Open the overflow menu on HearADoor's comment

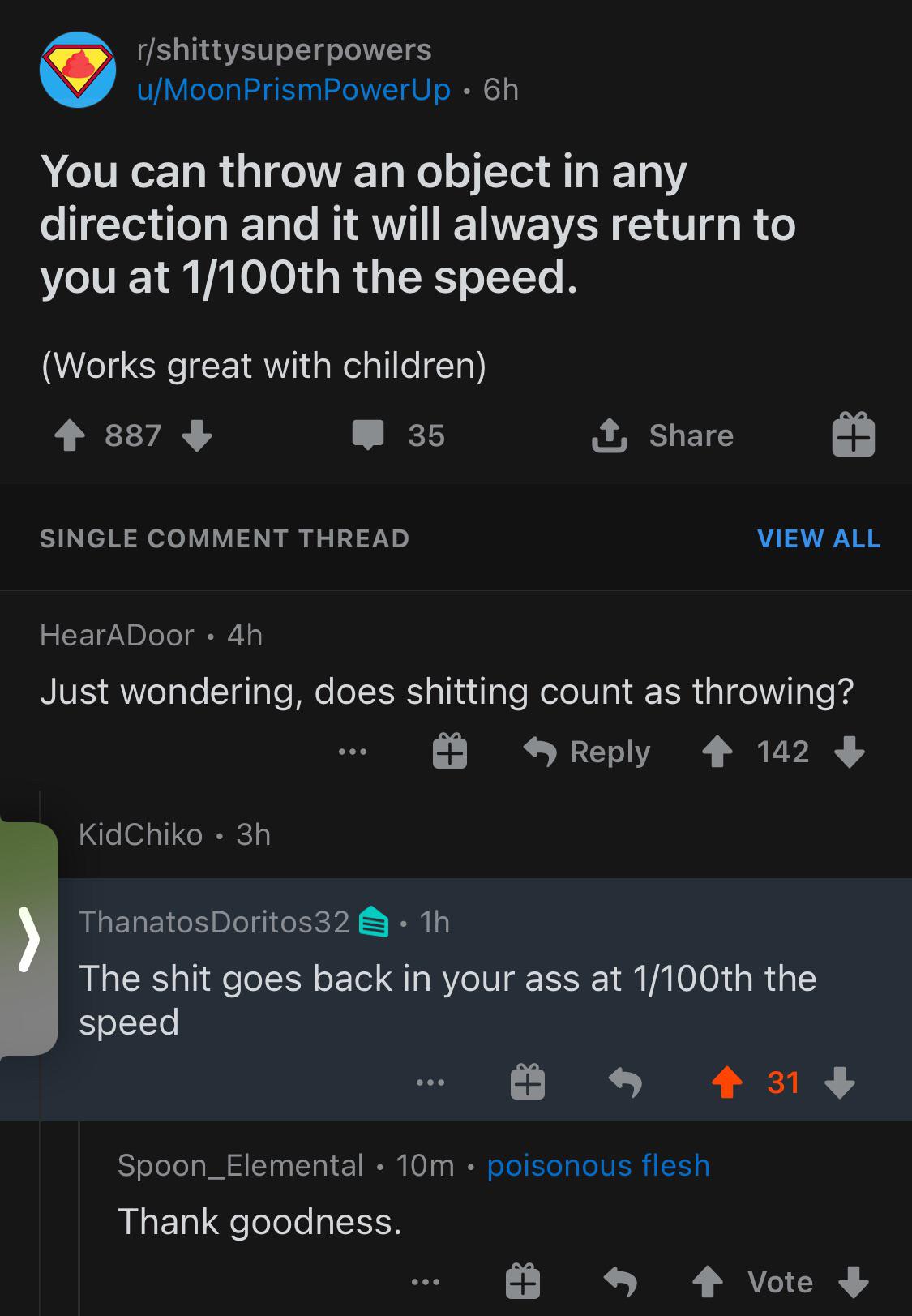tap(353, 752)
